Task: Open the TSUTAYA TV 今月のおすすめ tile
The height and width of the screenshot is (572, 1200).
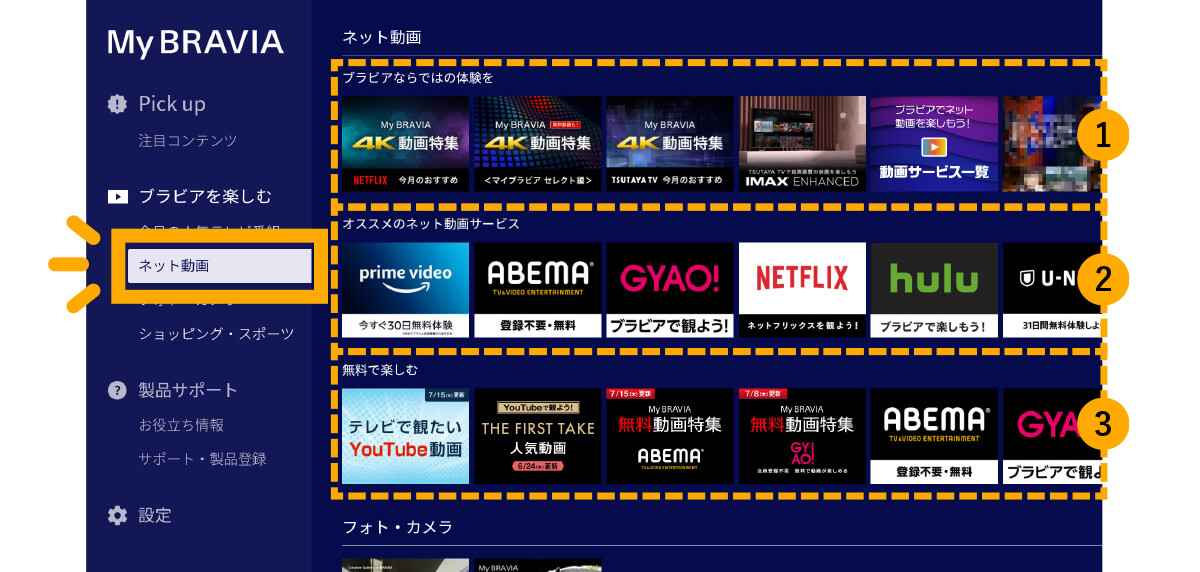Action: coord(669,144)
